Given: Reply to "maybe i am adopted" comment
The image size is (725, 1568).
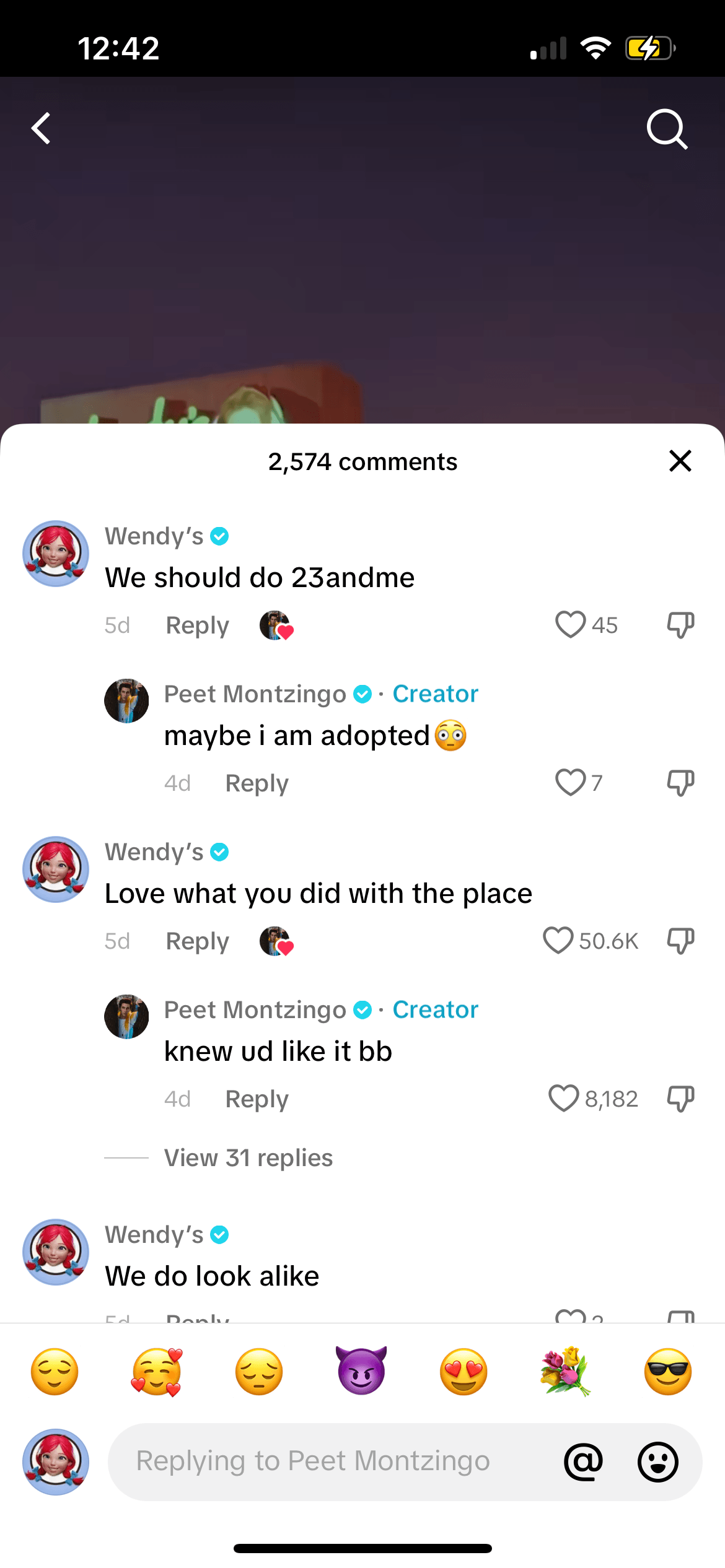Looking at the screenshot, I should 257,783.
